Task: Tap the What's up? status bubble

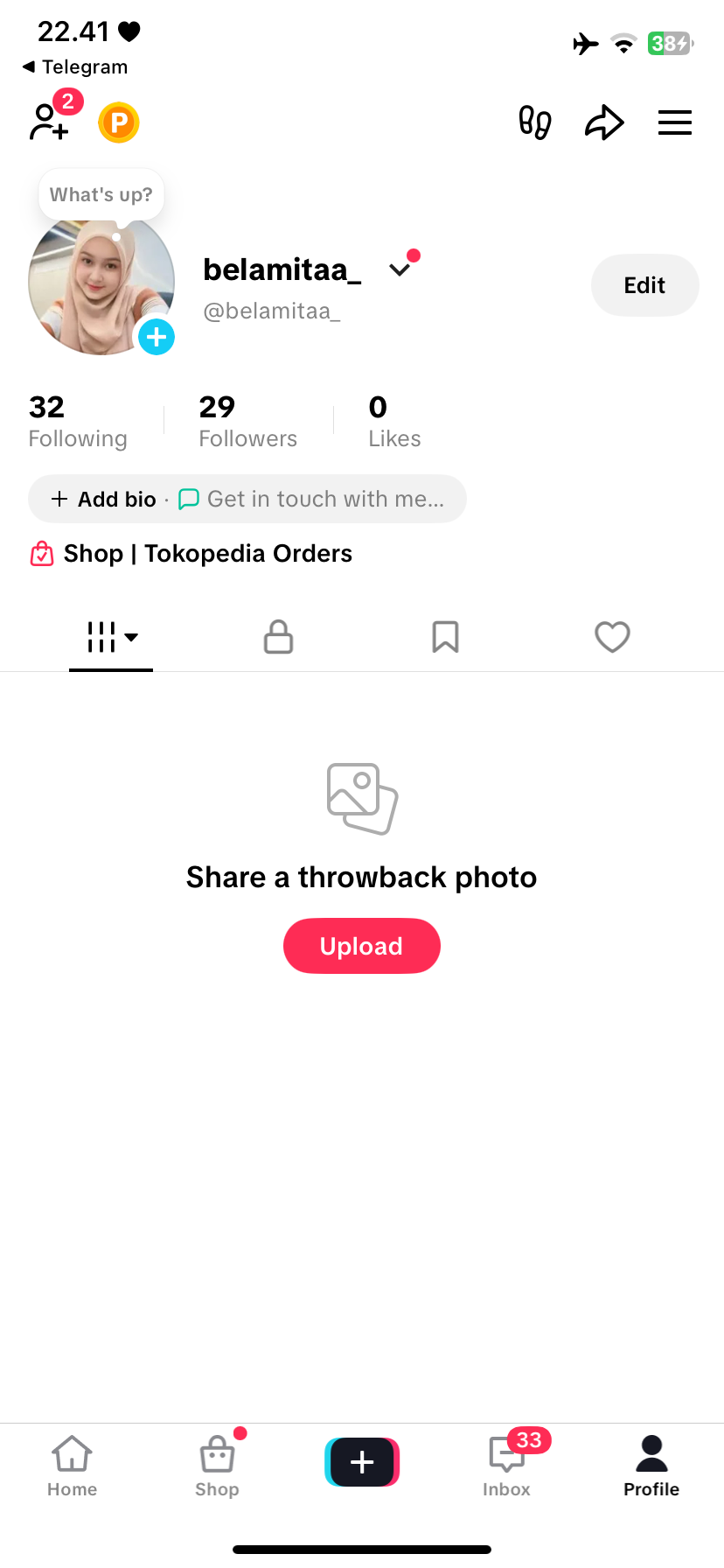Action: click(101, 194)
